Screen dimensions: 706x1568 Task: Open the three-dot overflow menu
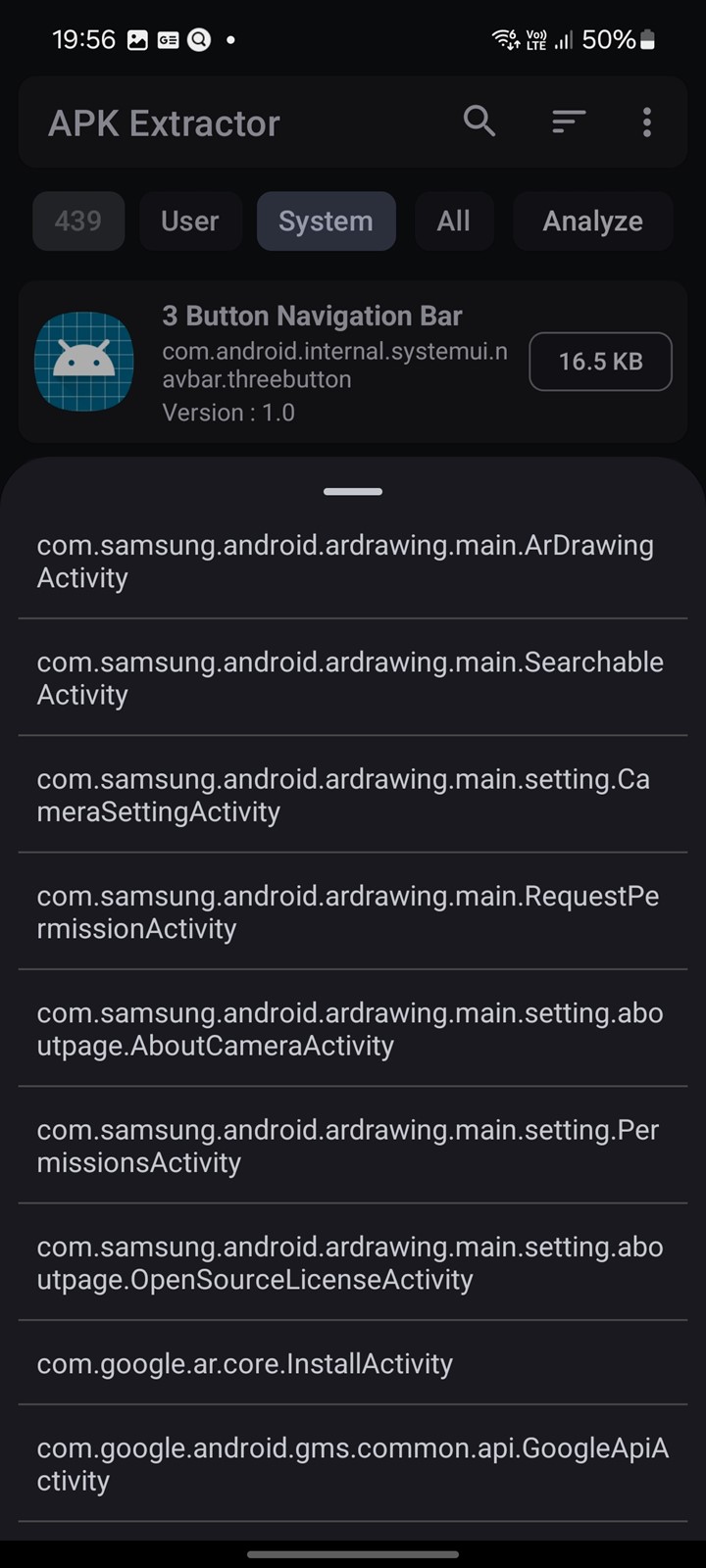(647, 122)
